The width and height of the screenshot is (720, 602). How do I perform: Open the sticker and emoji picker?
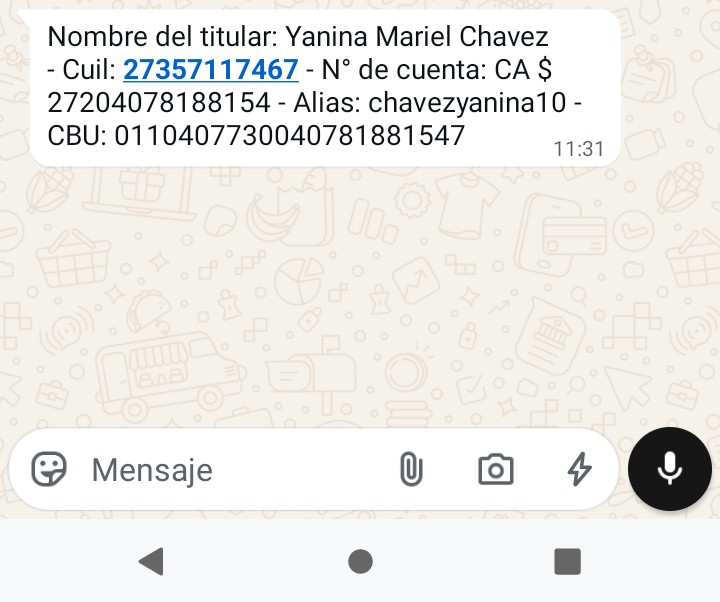point(49,469)
